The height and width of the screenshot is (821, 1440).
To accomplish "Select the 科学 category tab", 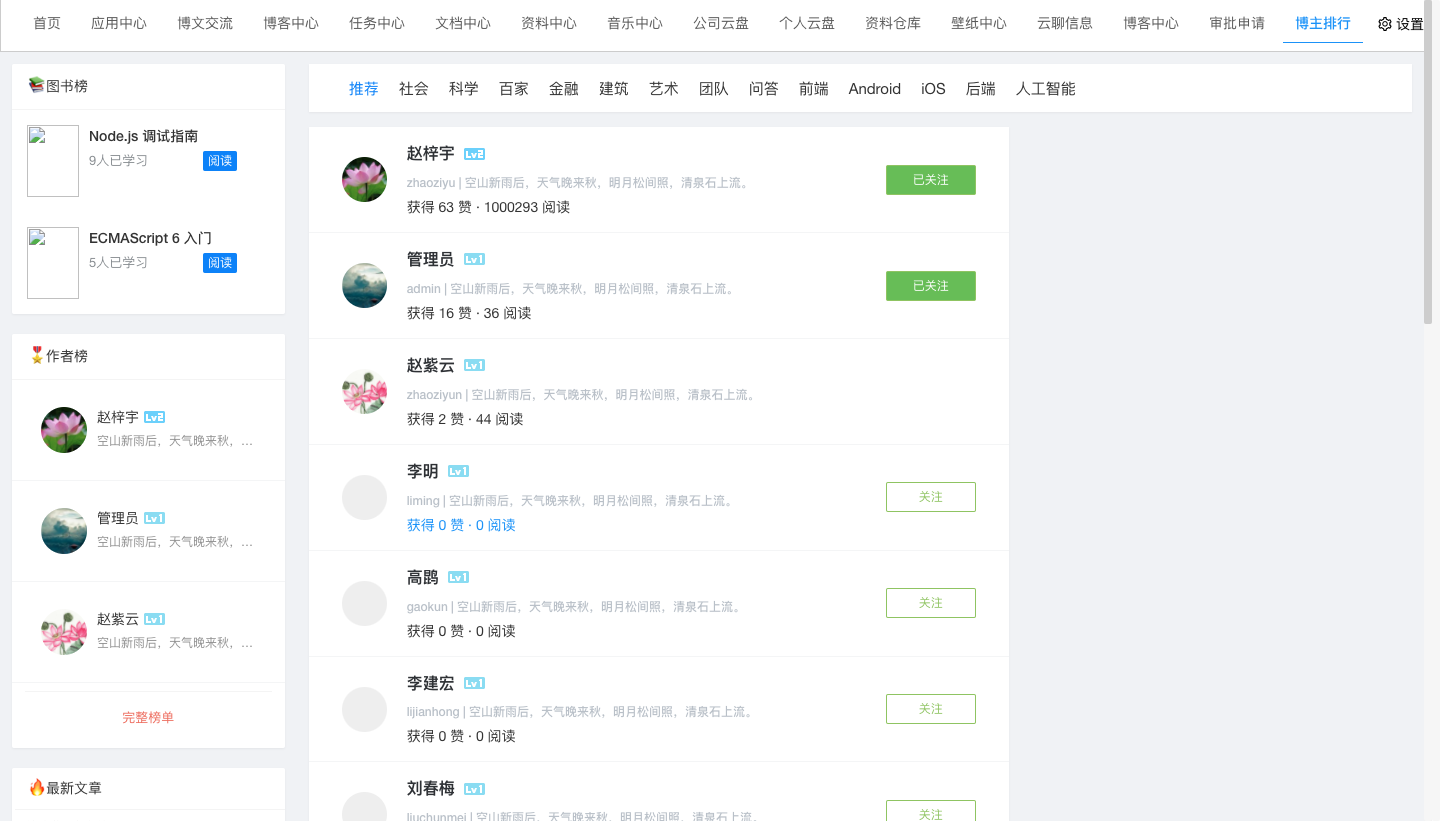I will tap(463, 89).
